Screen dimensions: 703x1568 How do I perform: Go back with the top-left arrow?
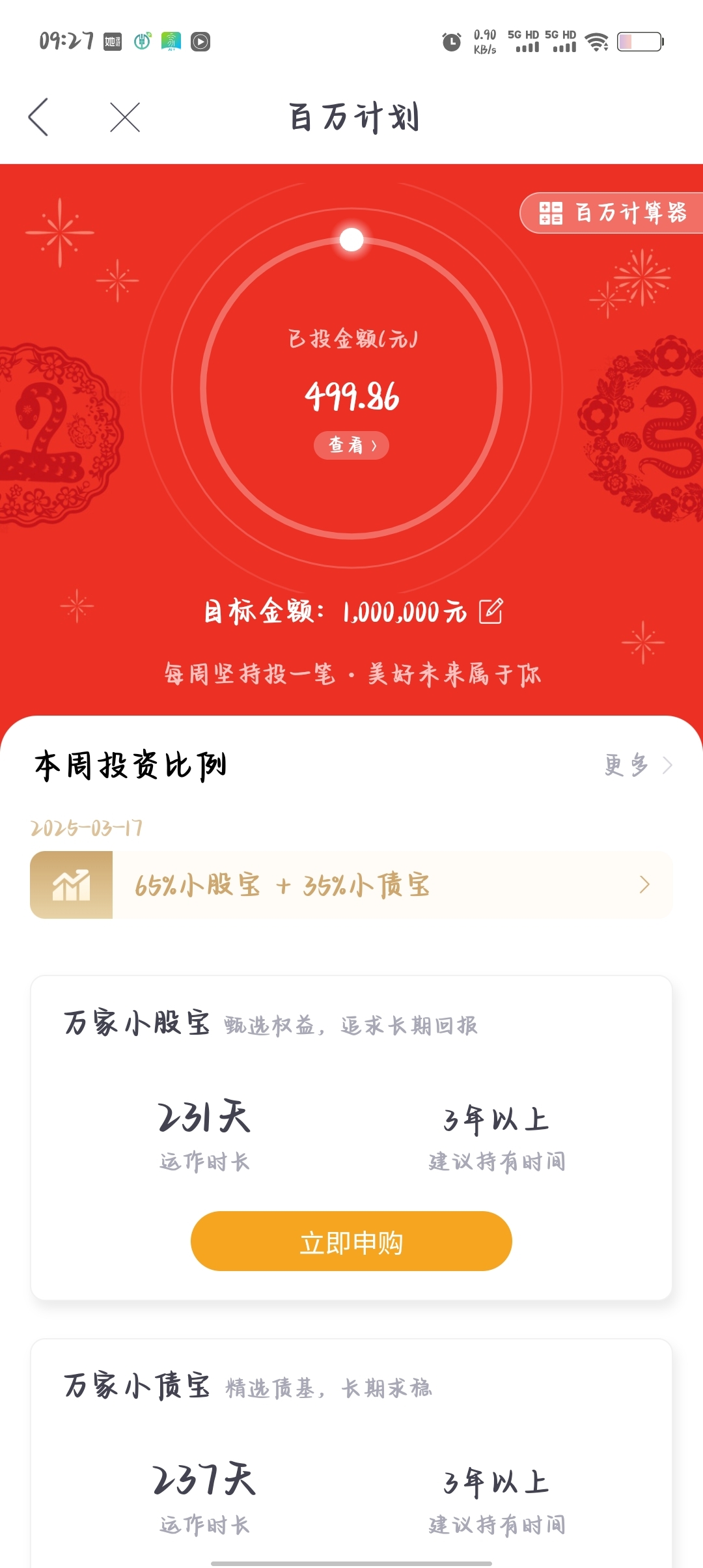[x=38, y=117]
